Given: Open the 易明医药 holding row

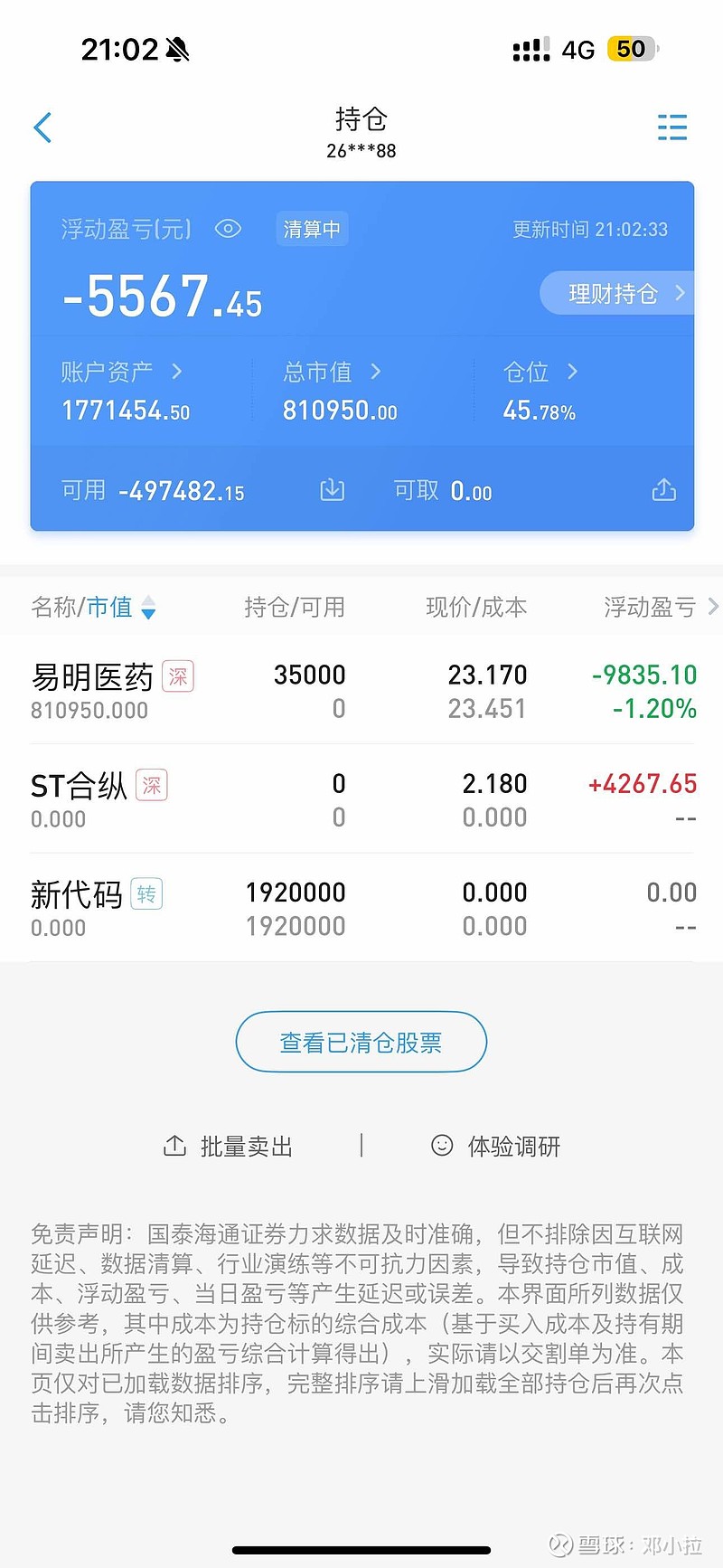Looking at the screenshot, I should 361,691.
